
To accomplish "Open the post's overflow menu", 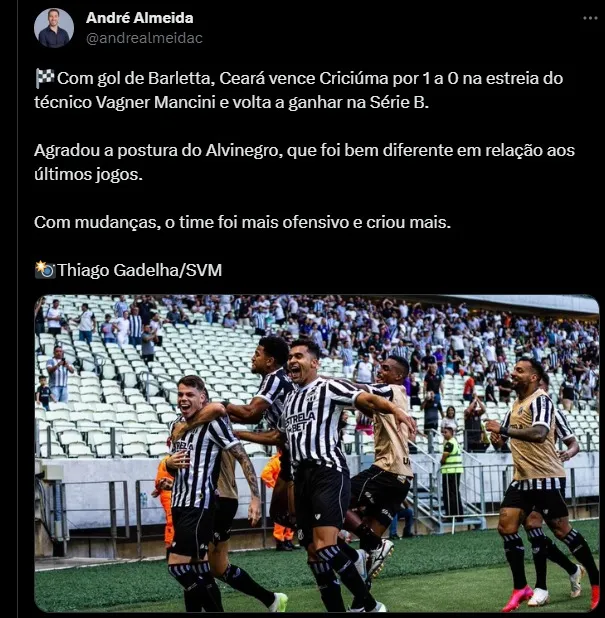I will click(591, 18).
